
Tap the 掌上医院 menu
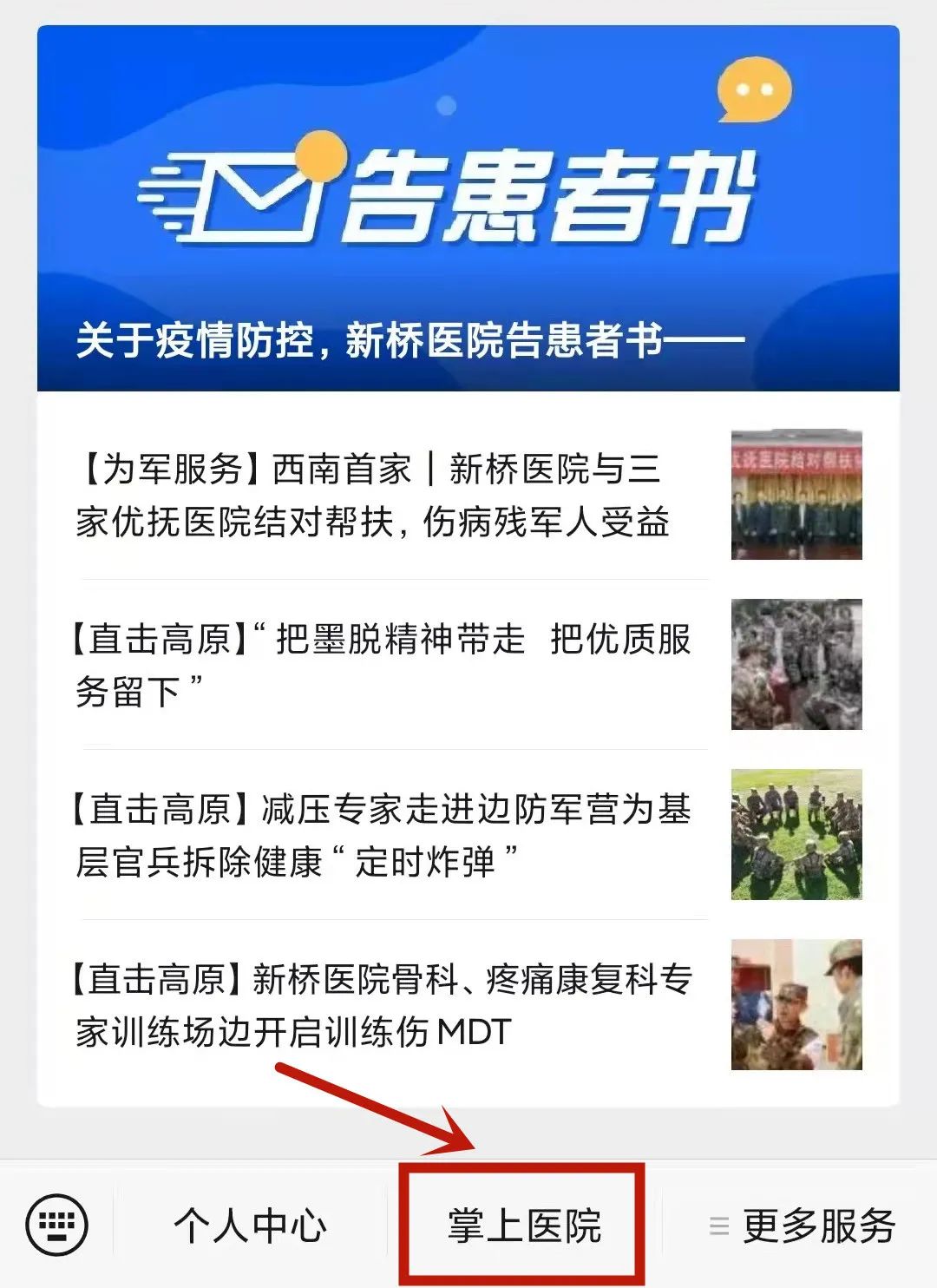(523, 1226)
